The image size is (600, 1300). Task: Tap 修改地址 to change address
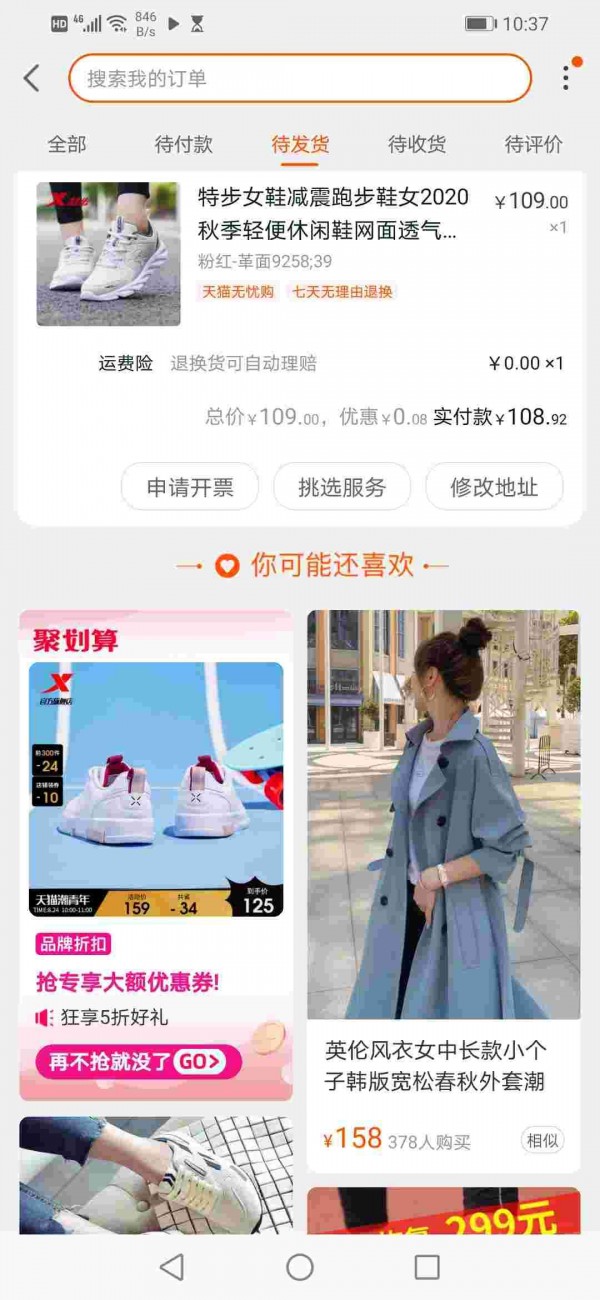pyautogui.click(x=494, y=487)
